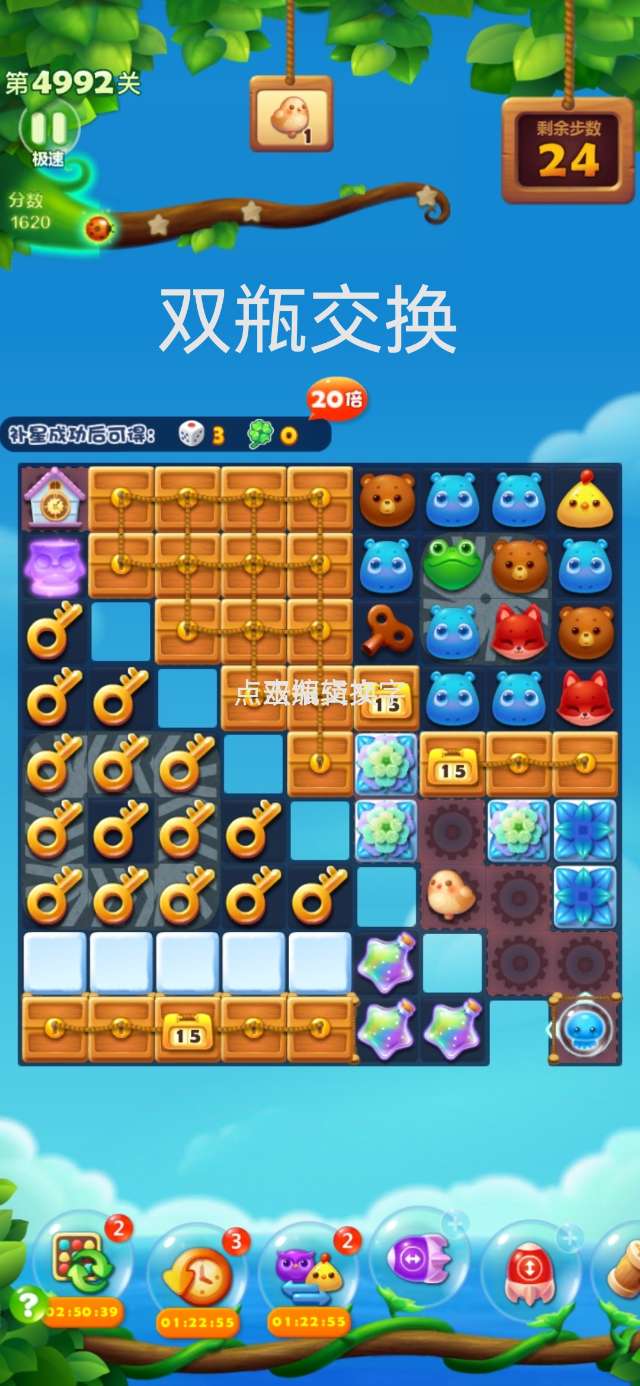Tap the wind-up key tile

tap(386, 629)
